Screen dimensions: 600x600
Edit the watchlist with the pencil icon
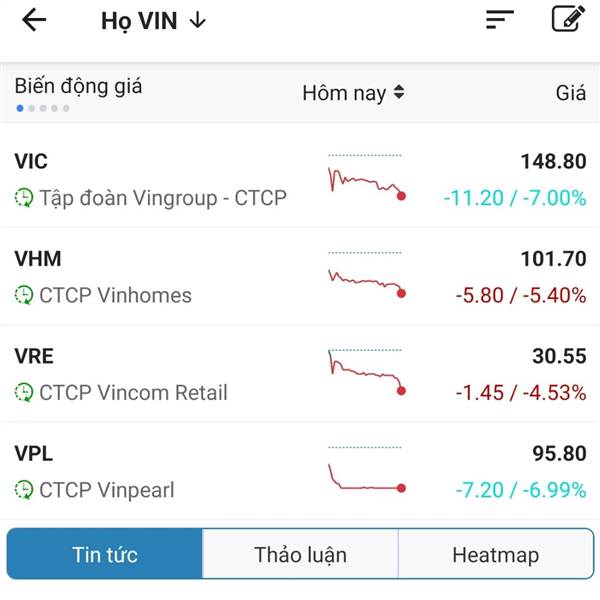coord(567,20)
